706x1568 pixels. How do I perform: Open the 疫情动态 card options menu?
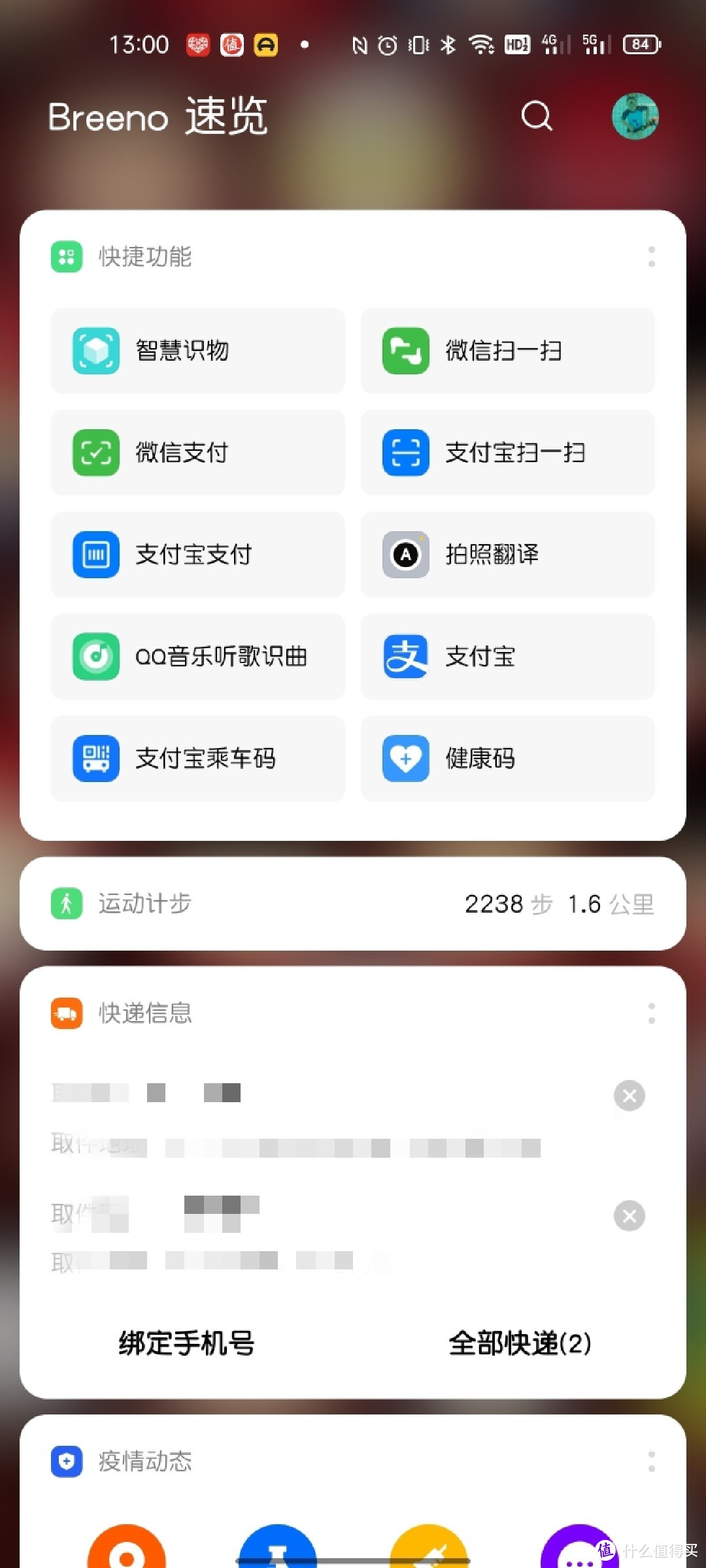pyautogui.click(x=651, y=1462)
